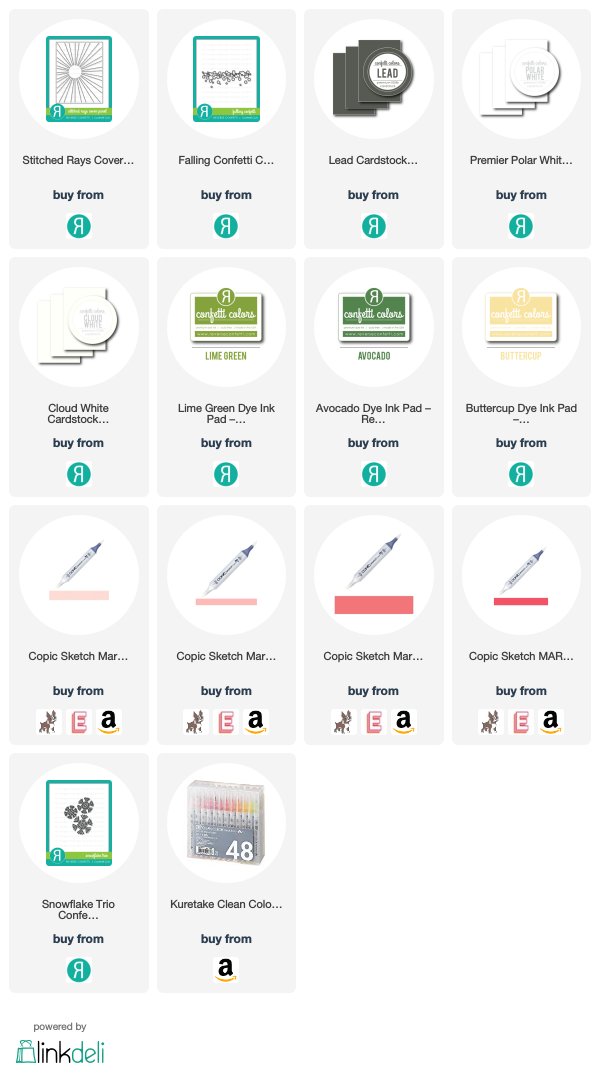Open the Stitched Rays Cover product card
The image size is (600, 1073).
coord(79,129)
